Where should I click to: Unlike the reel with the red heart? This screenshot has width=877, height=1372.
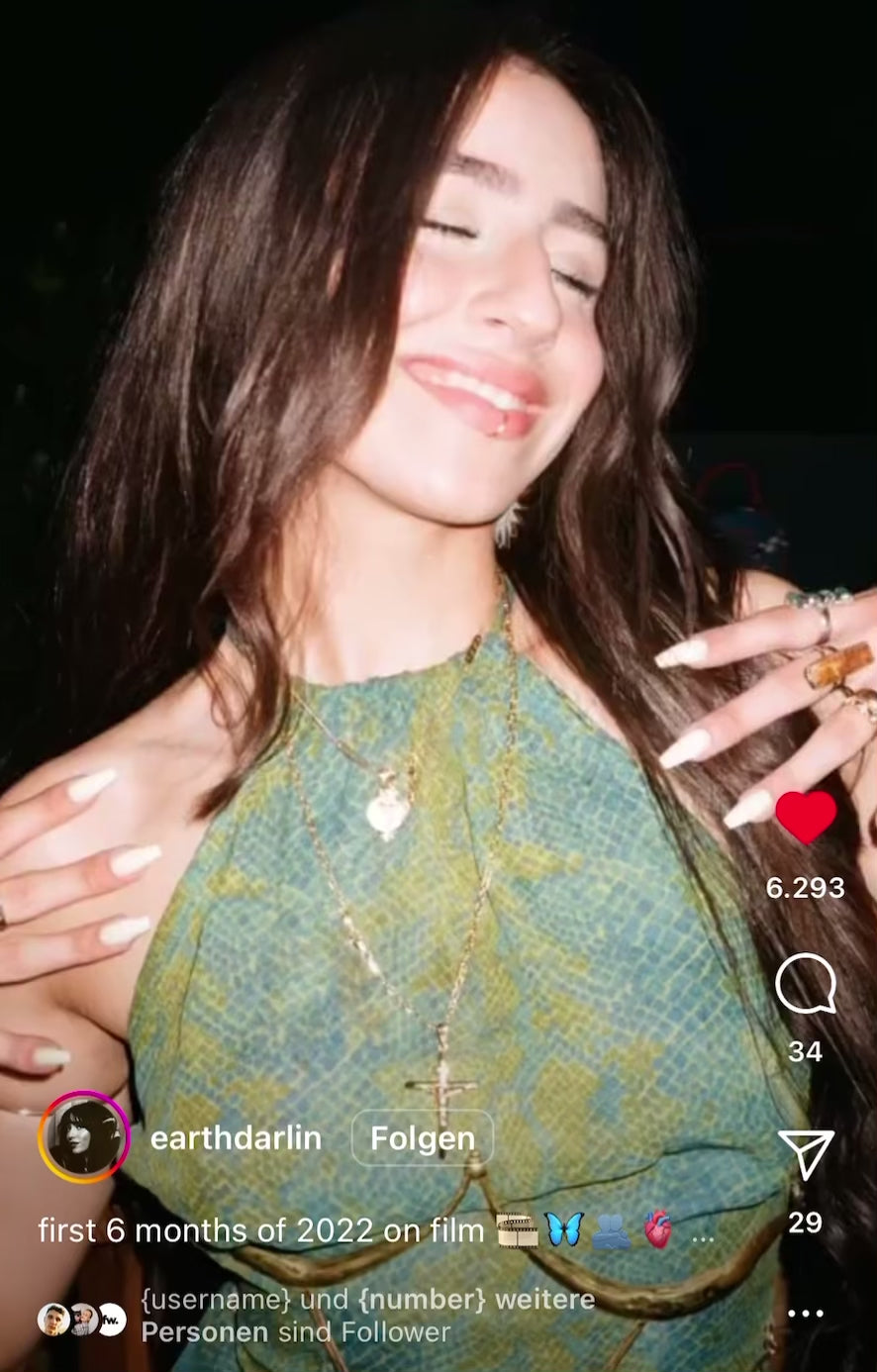(x=805, y=818)
